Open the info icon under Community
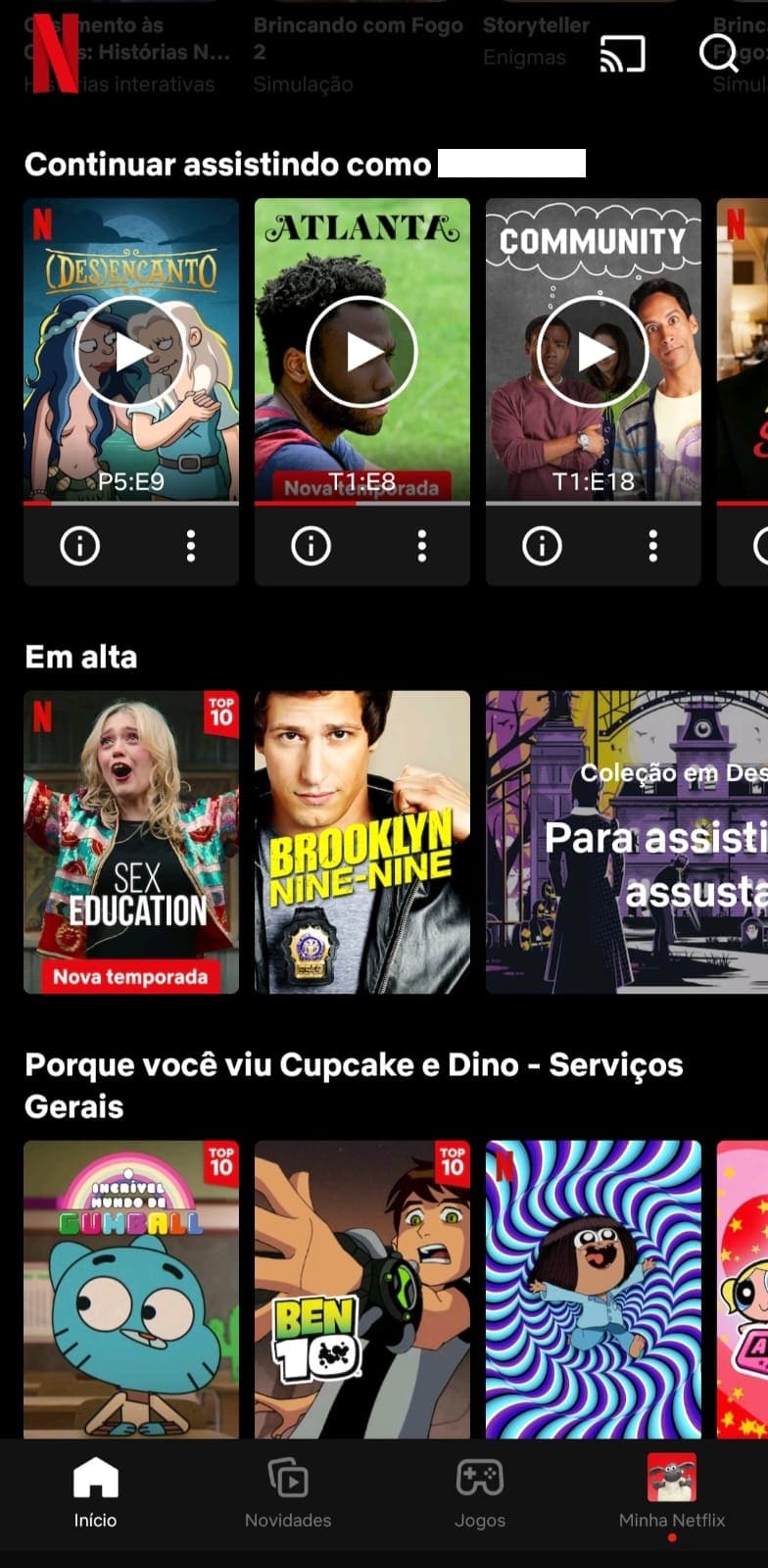The width and height of the screenshot is (768, 1568). click(x=541, y=546)
